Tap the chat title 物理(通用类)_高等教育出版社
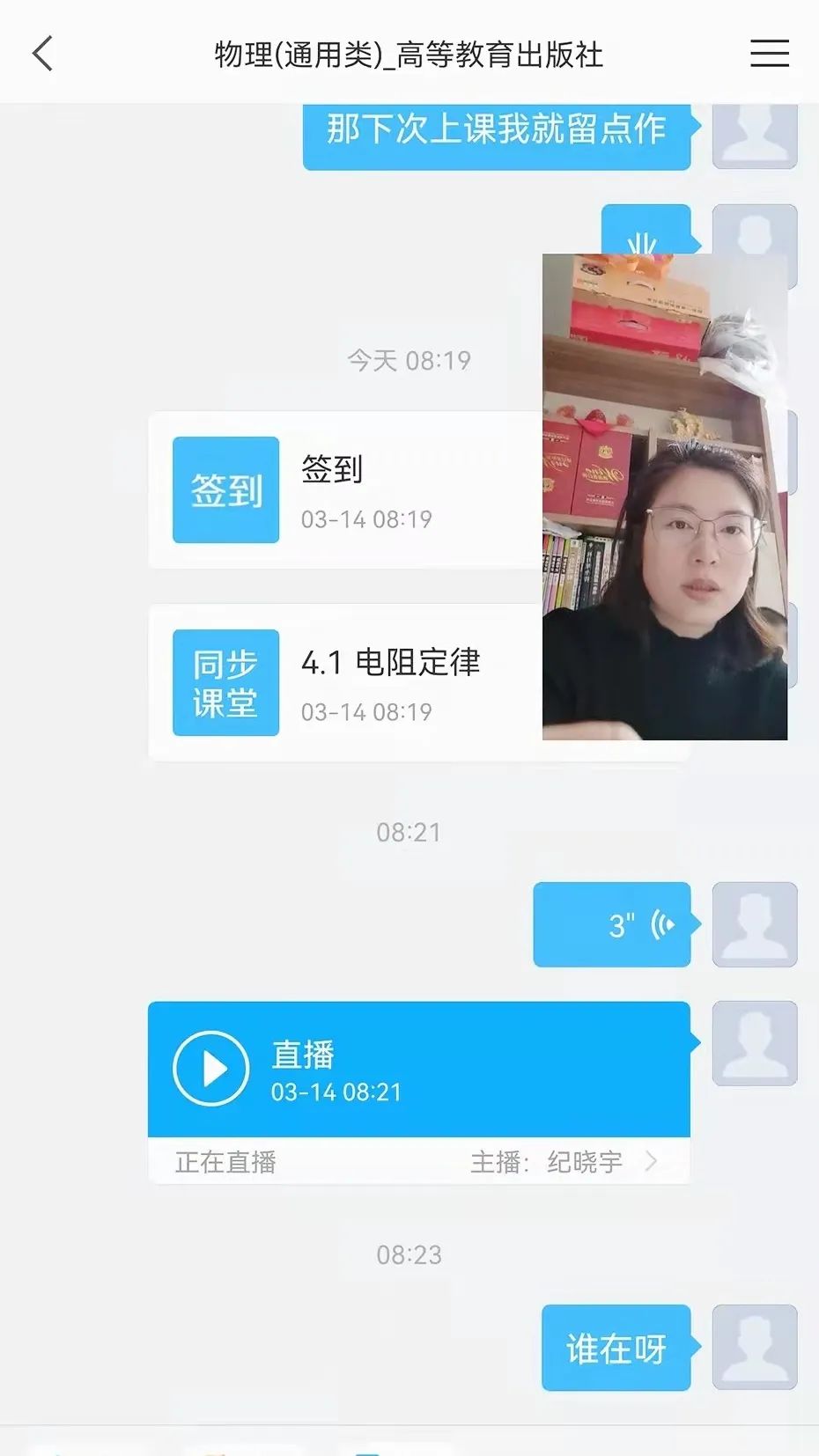Viewport: 819px width, 1456px height. pos(409,53)
